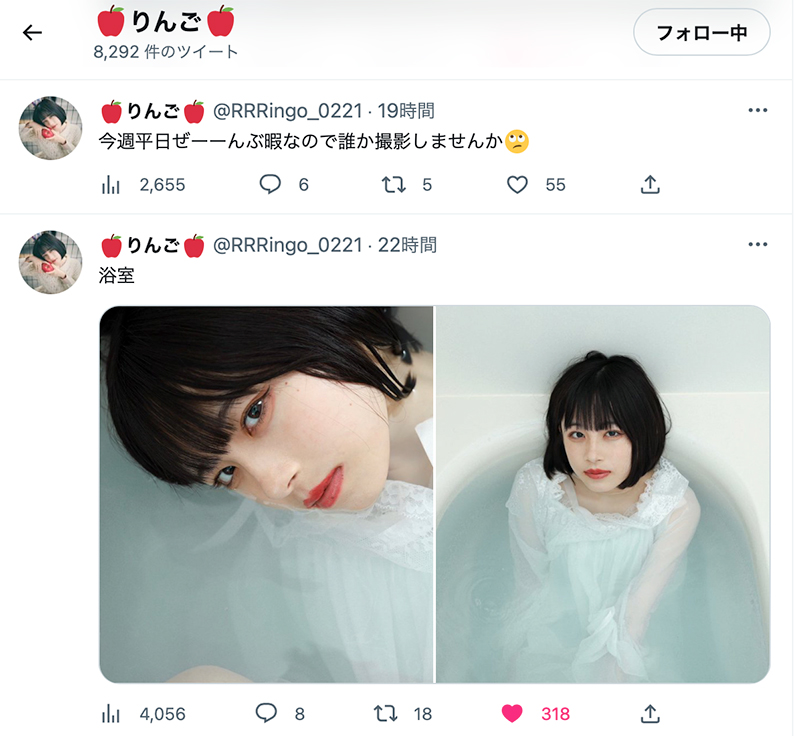Open @RRRingo_0221 handle on the 22時間 tweet
This screenshot has width=800, height=736.
pos(287,245)
